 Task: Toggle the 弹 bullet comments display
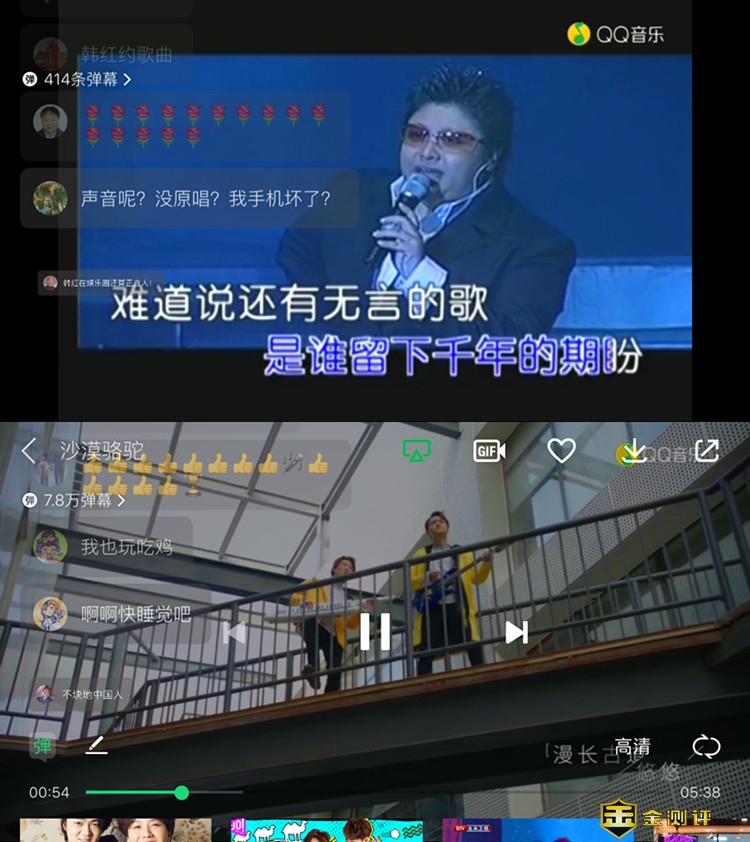42,746
